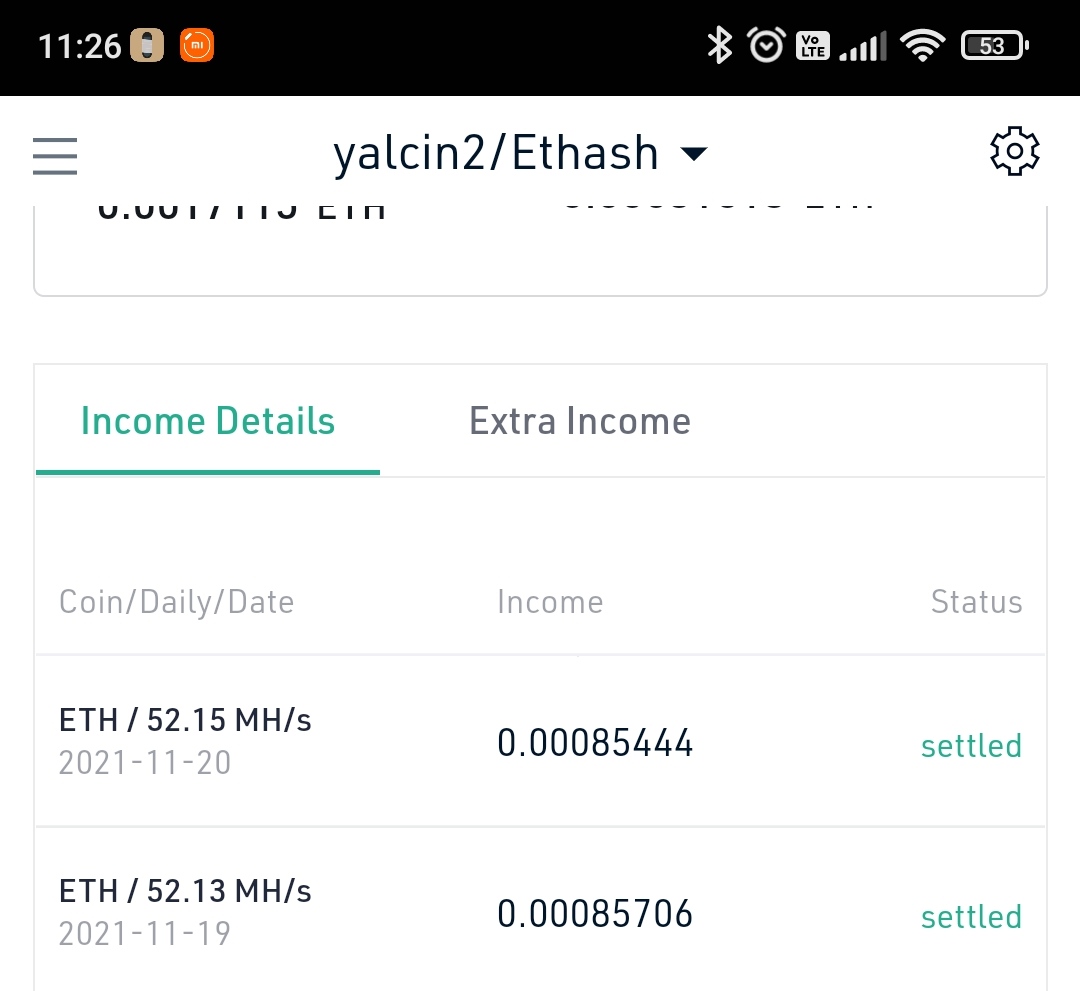Open the settings gear
This screenshot has height=991, width=1080.
[1014, 153]
